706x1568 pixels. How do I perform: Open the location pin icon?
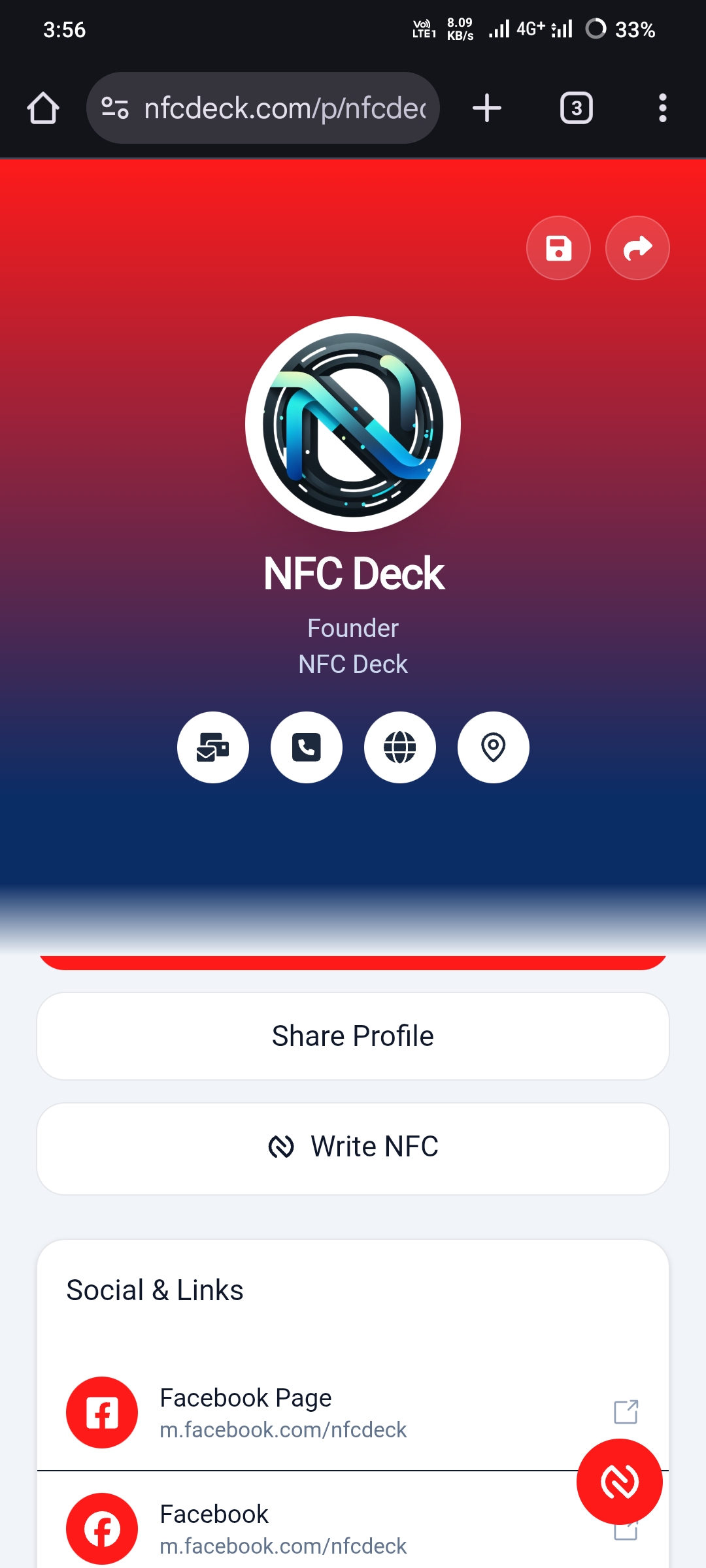point(494,747)
